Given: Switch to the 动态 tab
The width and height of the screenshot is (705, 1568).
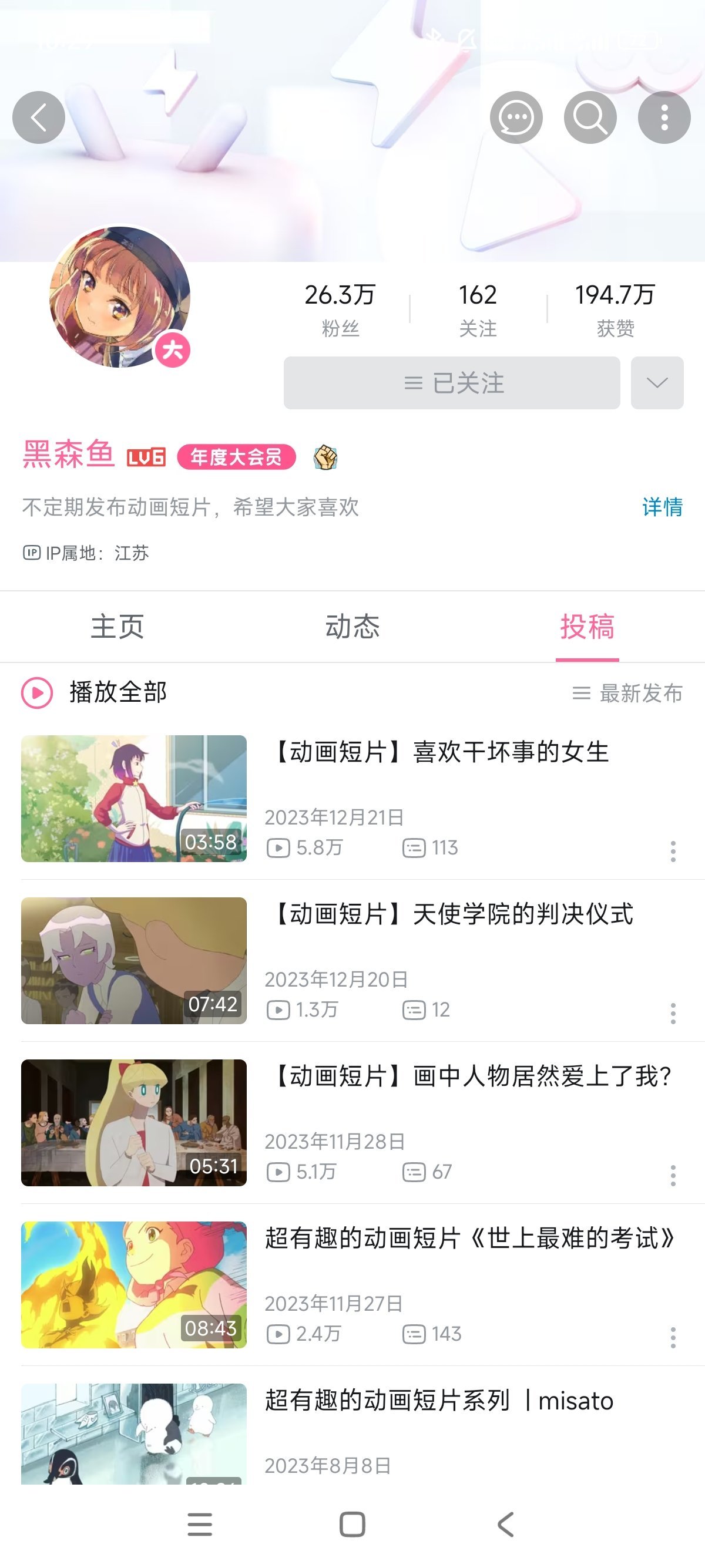Looking at the screenshot, I should 352,627.
